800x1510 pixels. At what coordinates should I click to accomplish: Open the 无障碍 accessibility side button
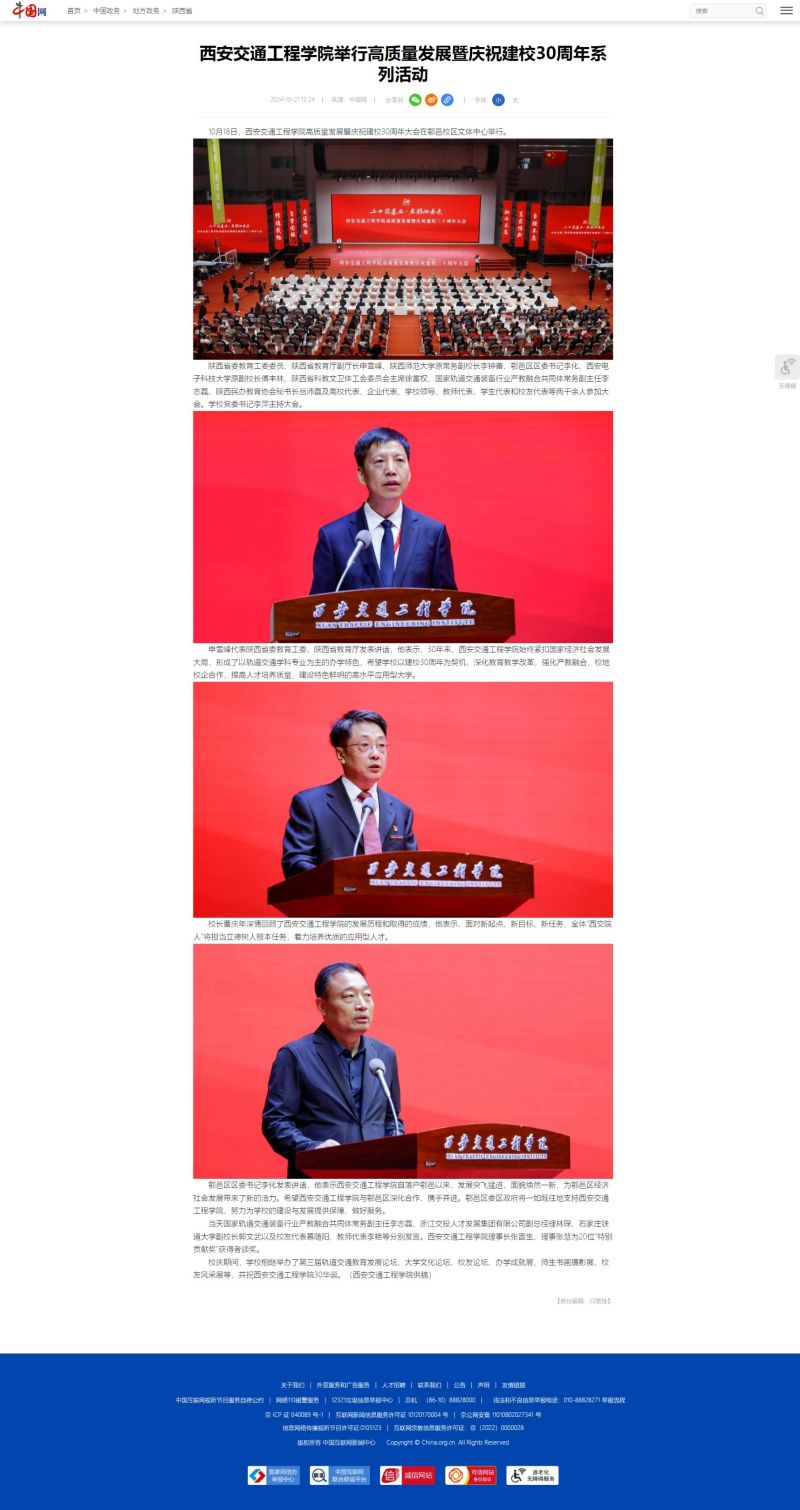click(787, 371)
